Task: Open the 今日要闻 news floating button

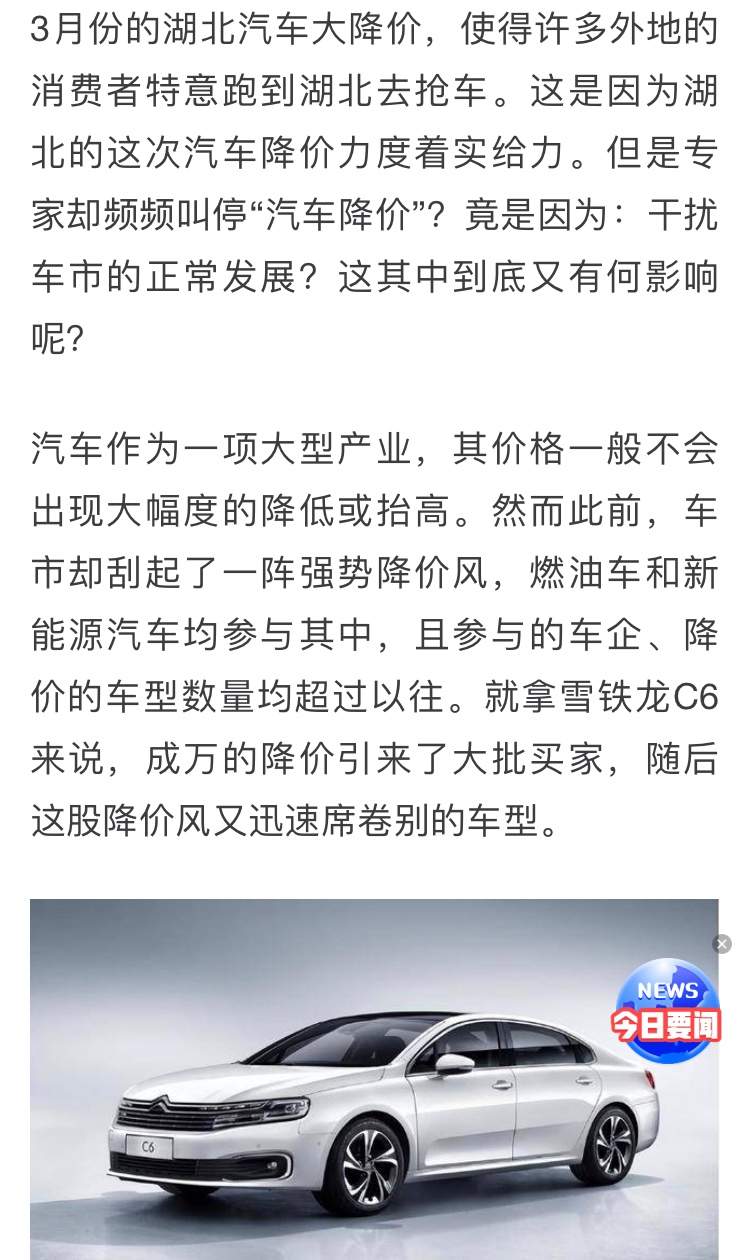Action: (x=667, y=1010)
